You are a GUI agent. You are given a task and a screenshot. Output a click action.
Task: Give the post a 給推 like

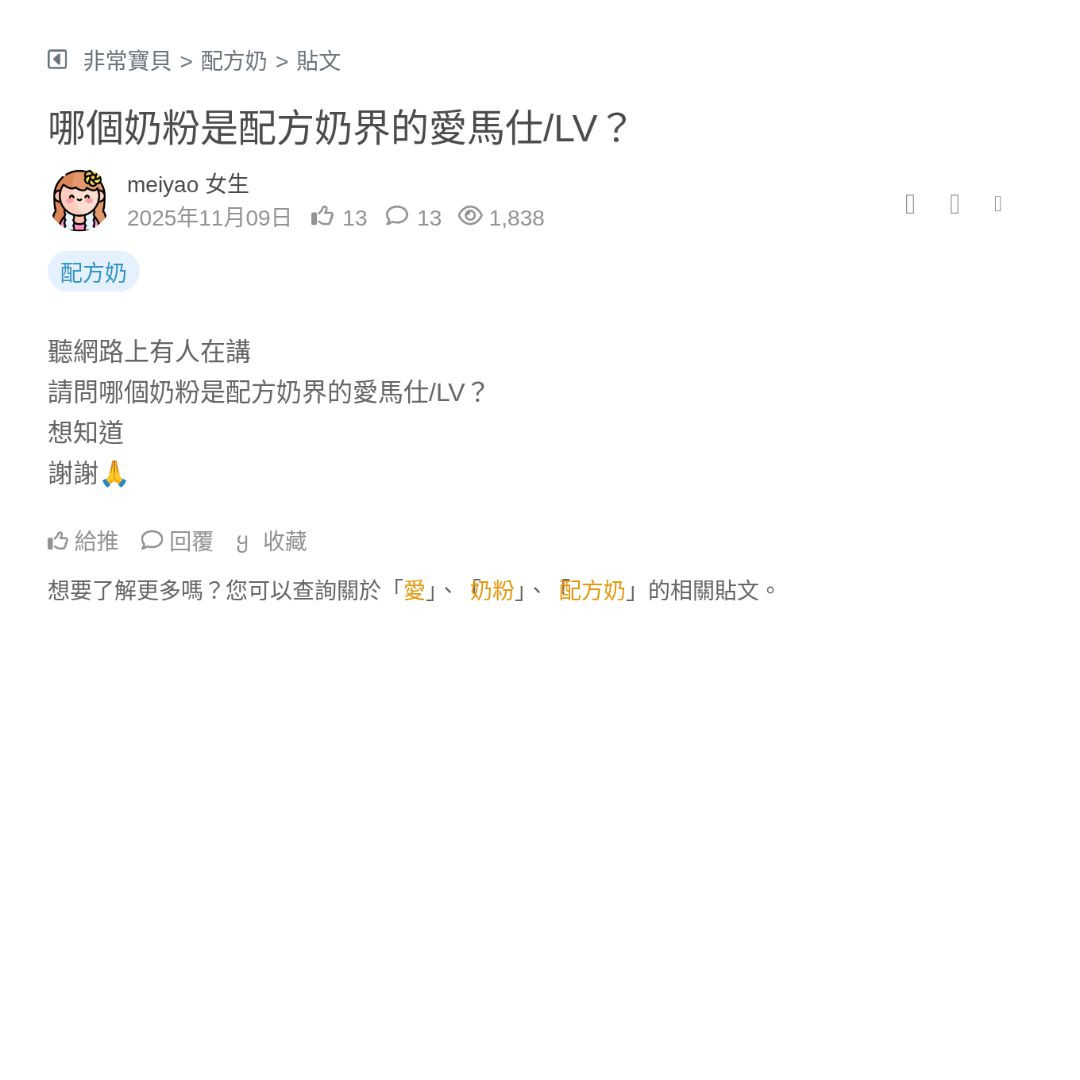pos(83,541)
